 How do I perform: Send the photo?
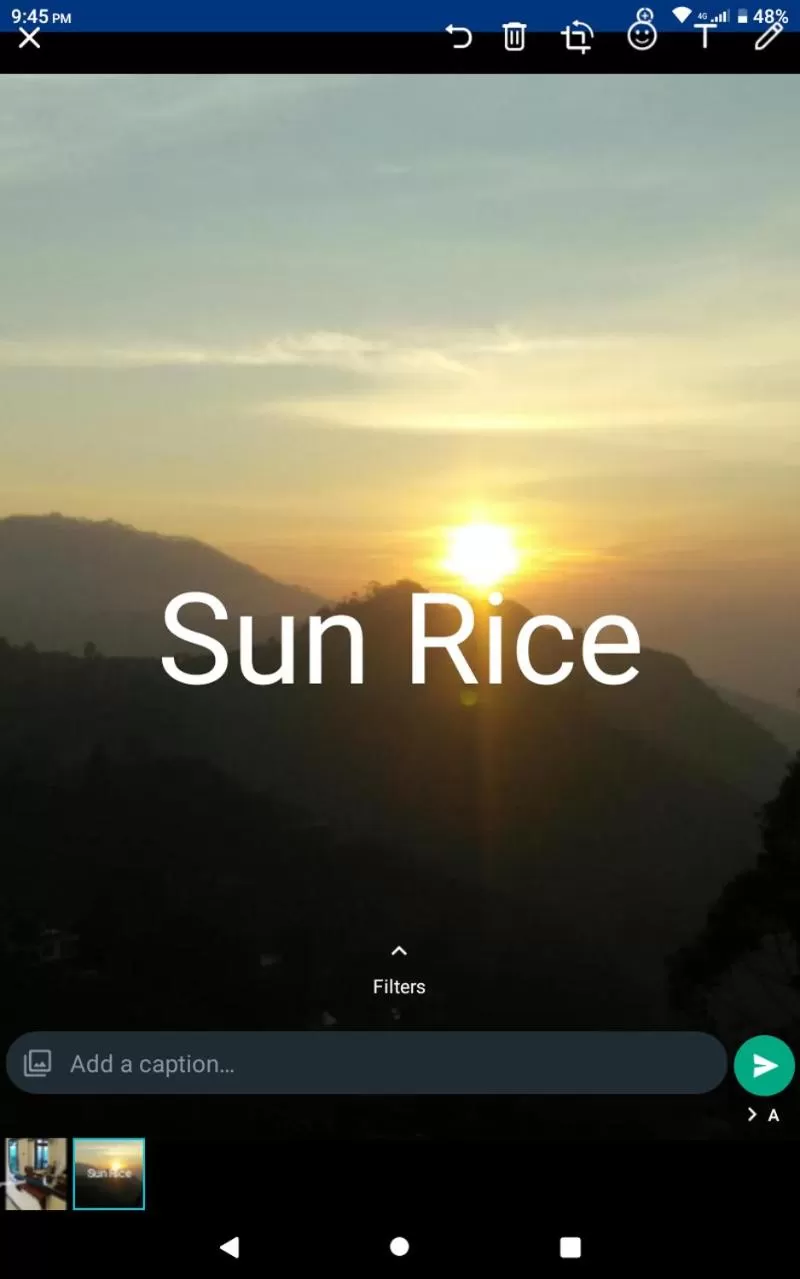pyautogui.click(x=764, y=1065)
